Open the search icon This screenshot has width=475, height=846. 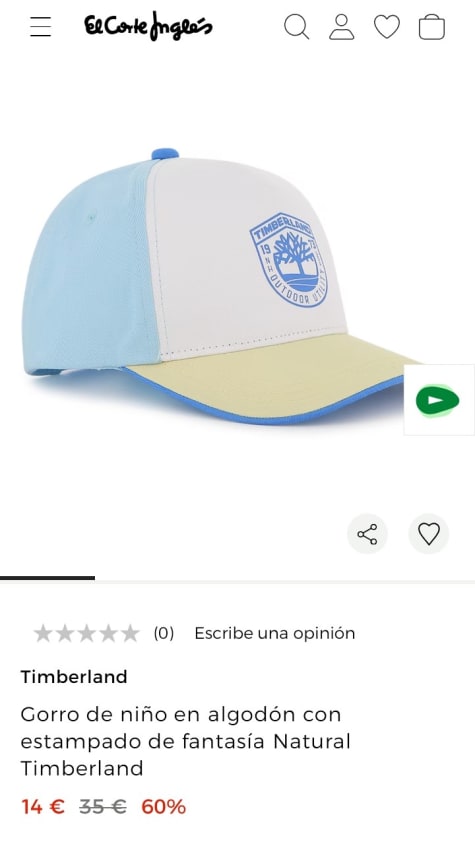click(296, 26)
